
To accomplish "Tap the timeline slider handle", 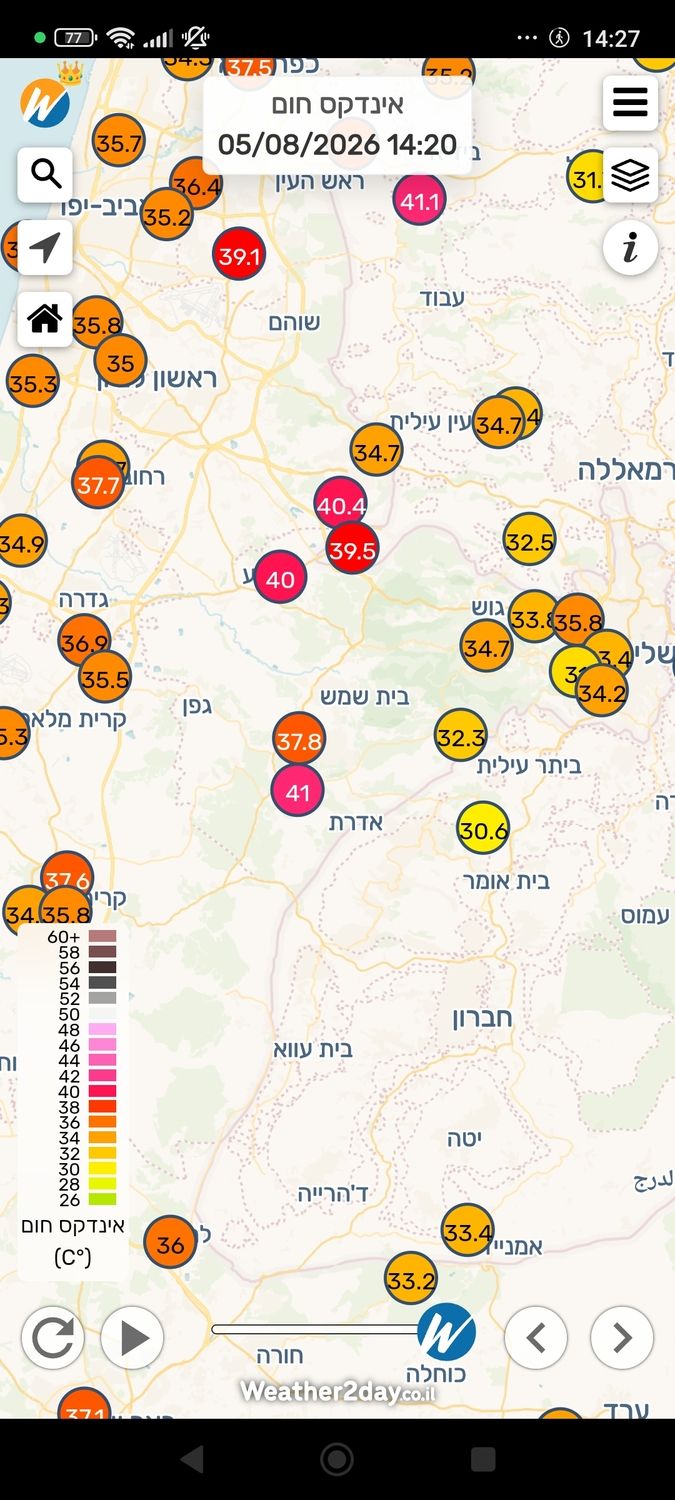I will click(446, 1332).
